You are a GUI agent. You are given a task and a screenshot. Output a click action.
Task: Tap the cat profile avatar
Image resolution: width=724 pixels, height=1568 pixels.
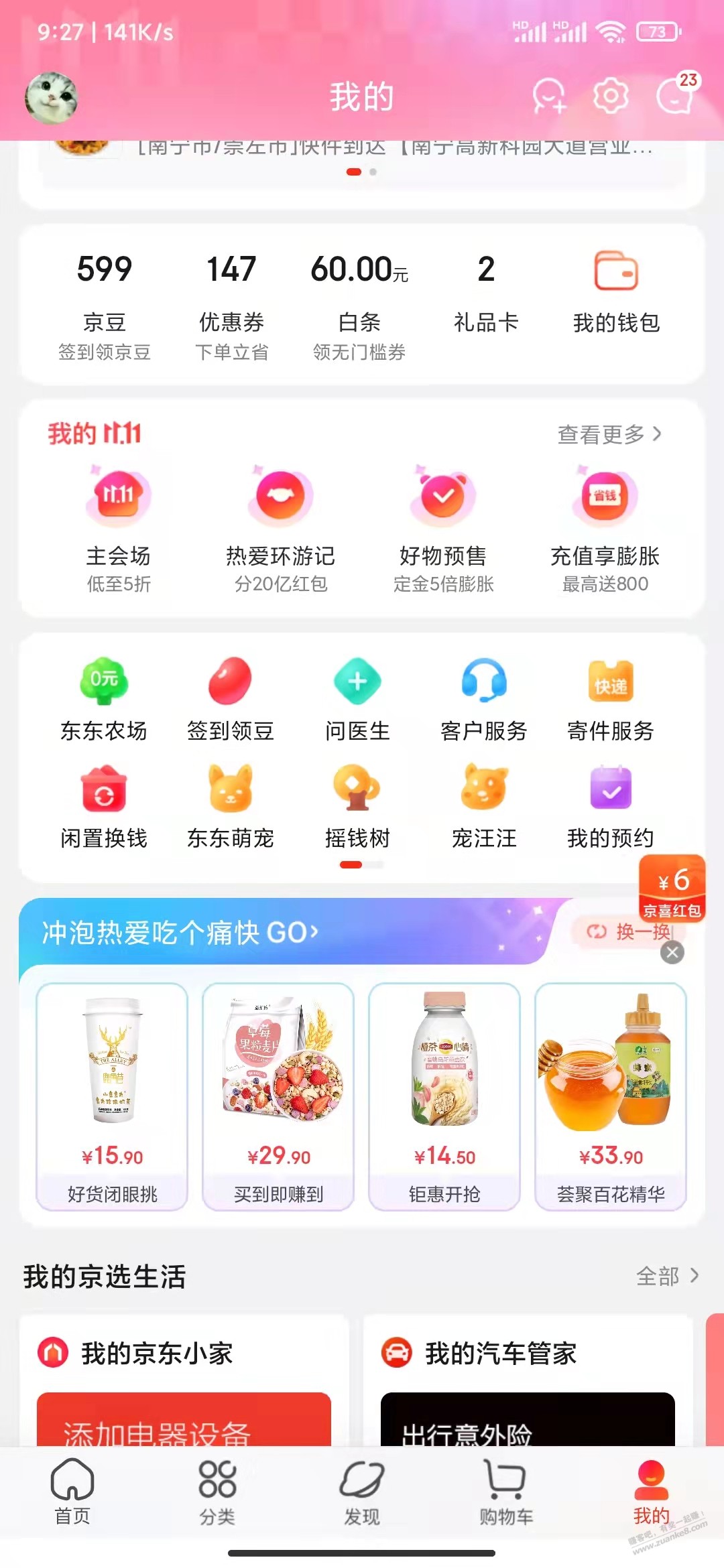tap(51, 98)
